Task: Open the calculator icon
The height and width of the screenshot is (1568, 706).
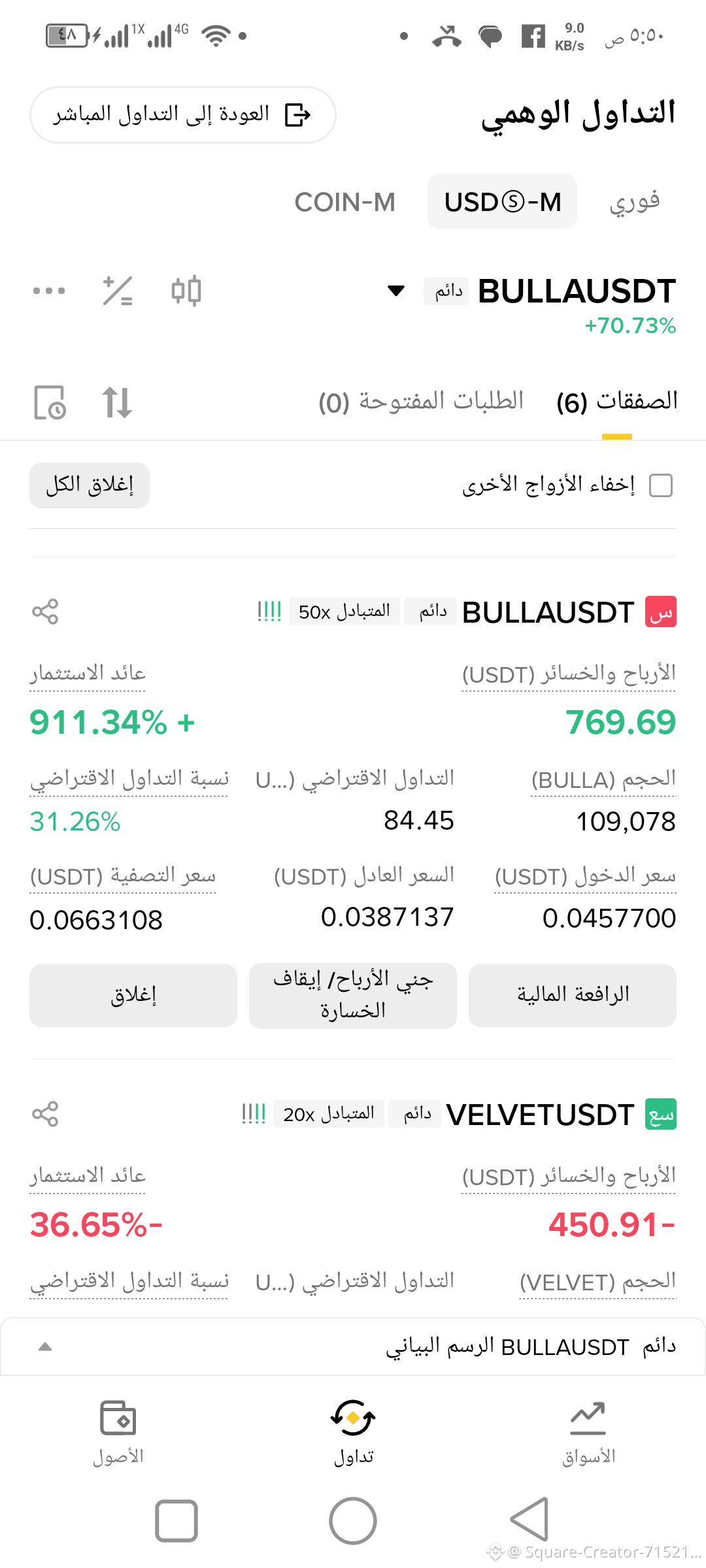Action: pos(118,291)
